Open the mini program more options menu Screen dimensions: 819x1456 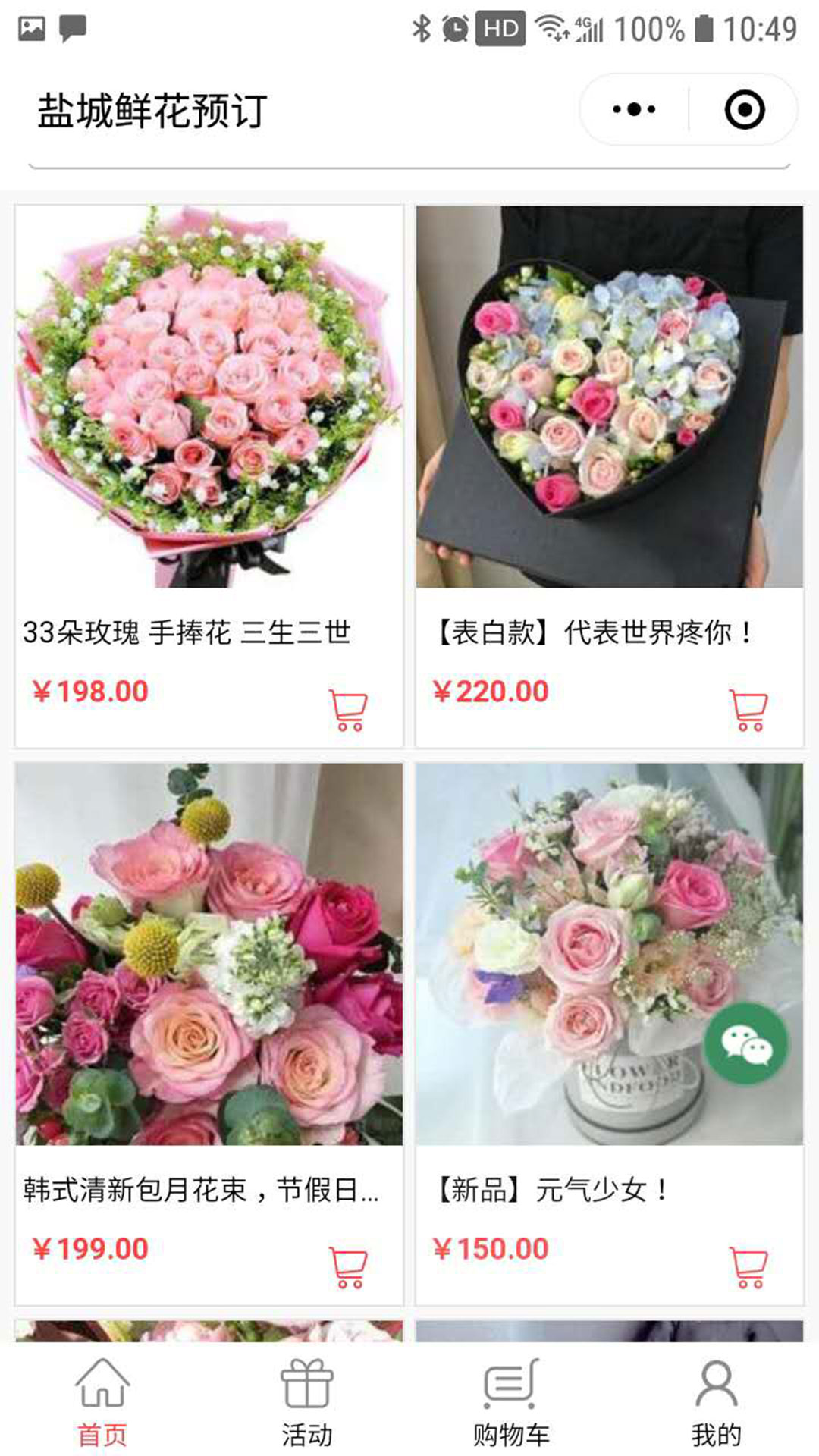click(634, 109)
